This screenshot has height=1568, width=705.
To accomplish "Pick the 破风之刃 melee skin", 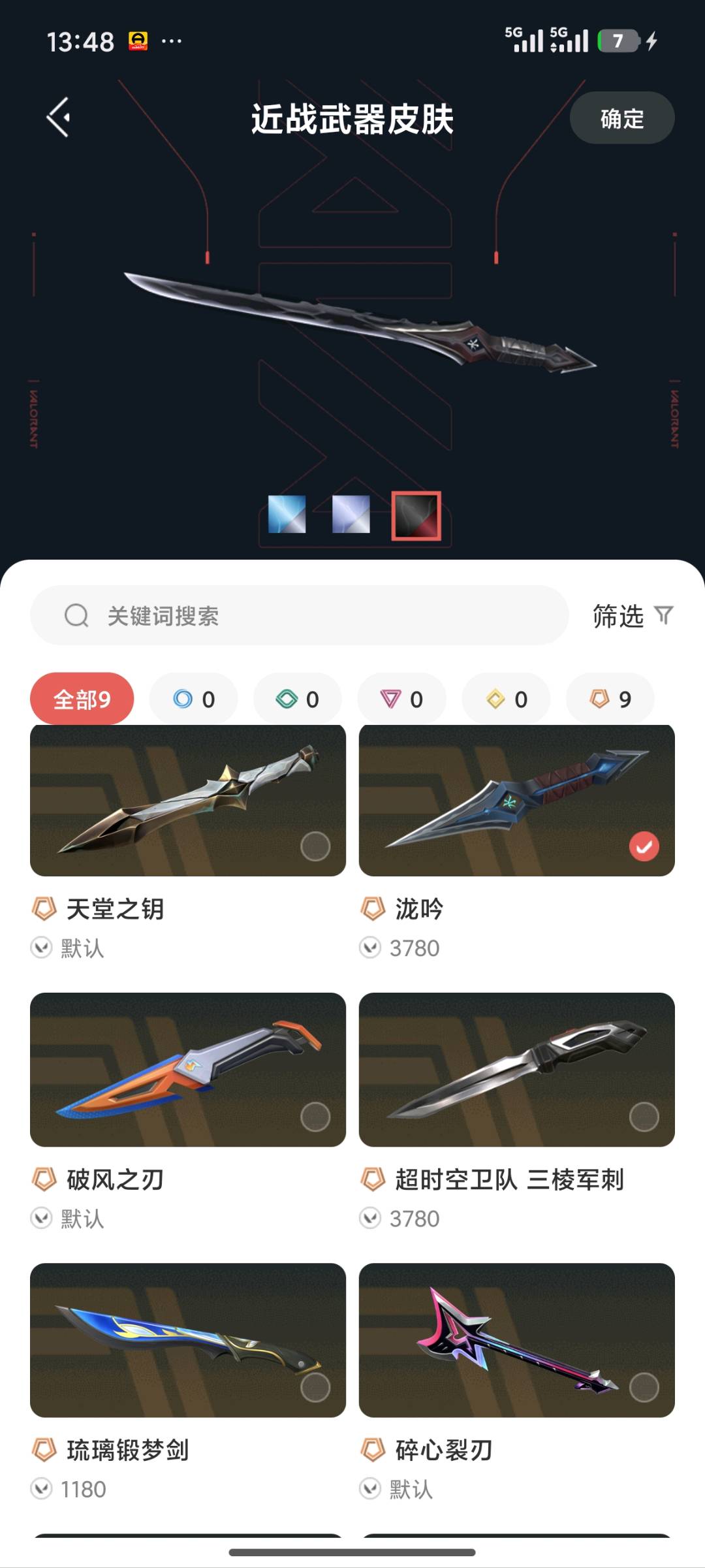I will pos(188,1070).
